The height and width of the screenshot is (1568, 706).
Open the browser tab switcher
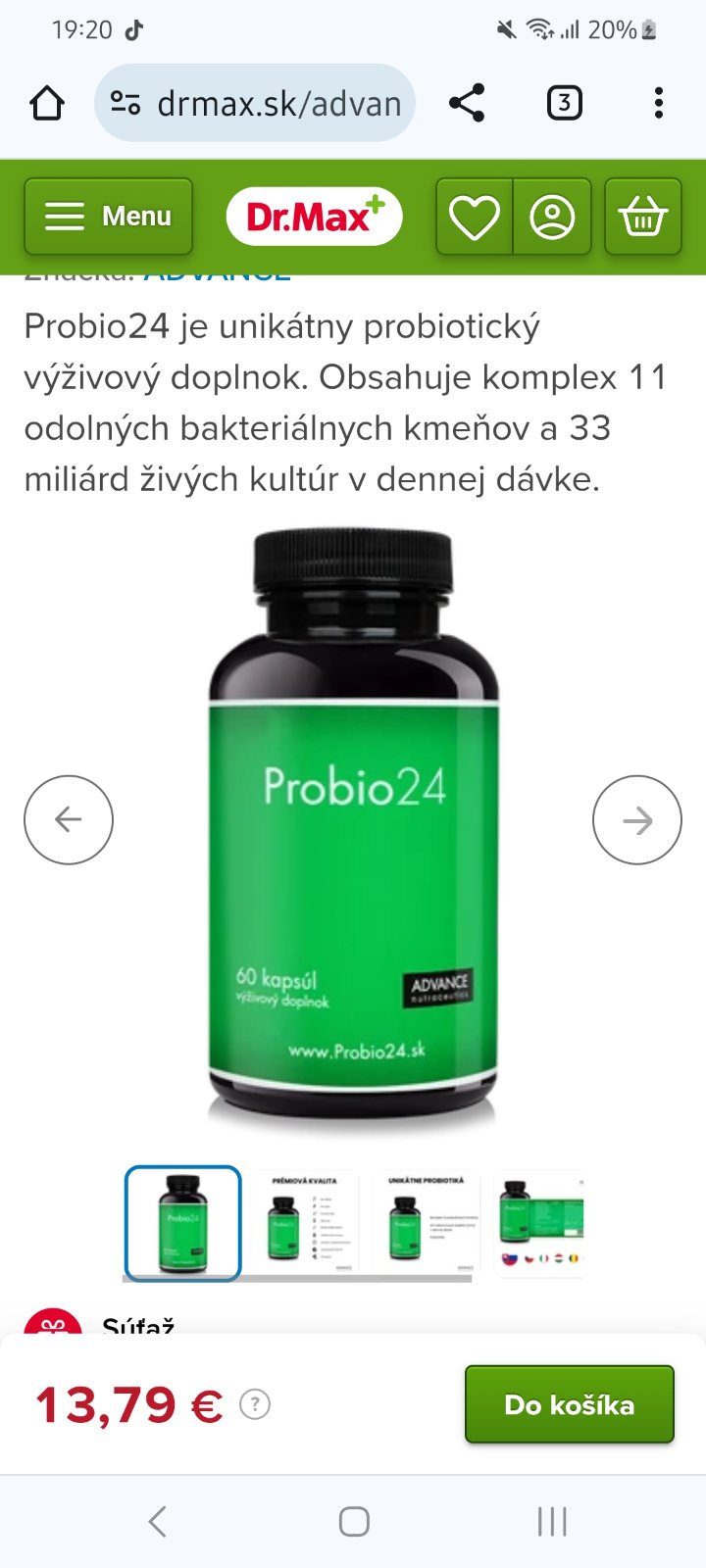click(x=564, y=103)
